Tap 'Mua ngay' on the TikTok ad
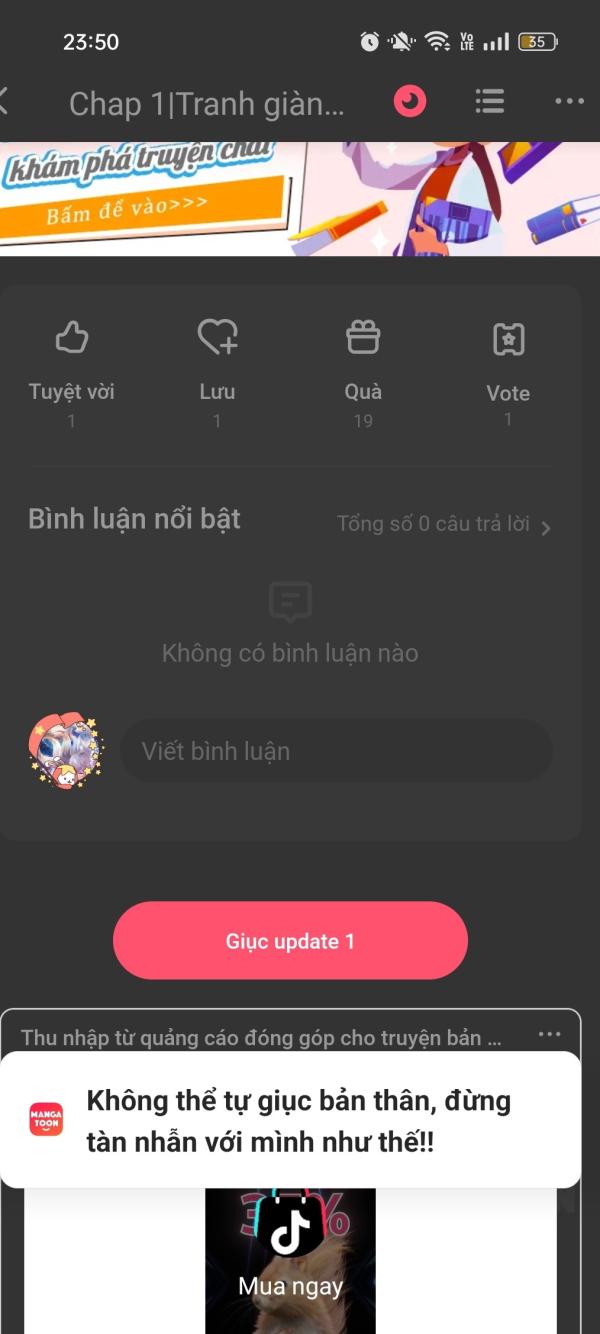The image size is (600, 1334). coord(290,1286)
